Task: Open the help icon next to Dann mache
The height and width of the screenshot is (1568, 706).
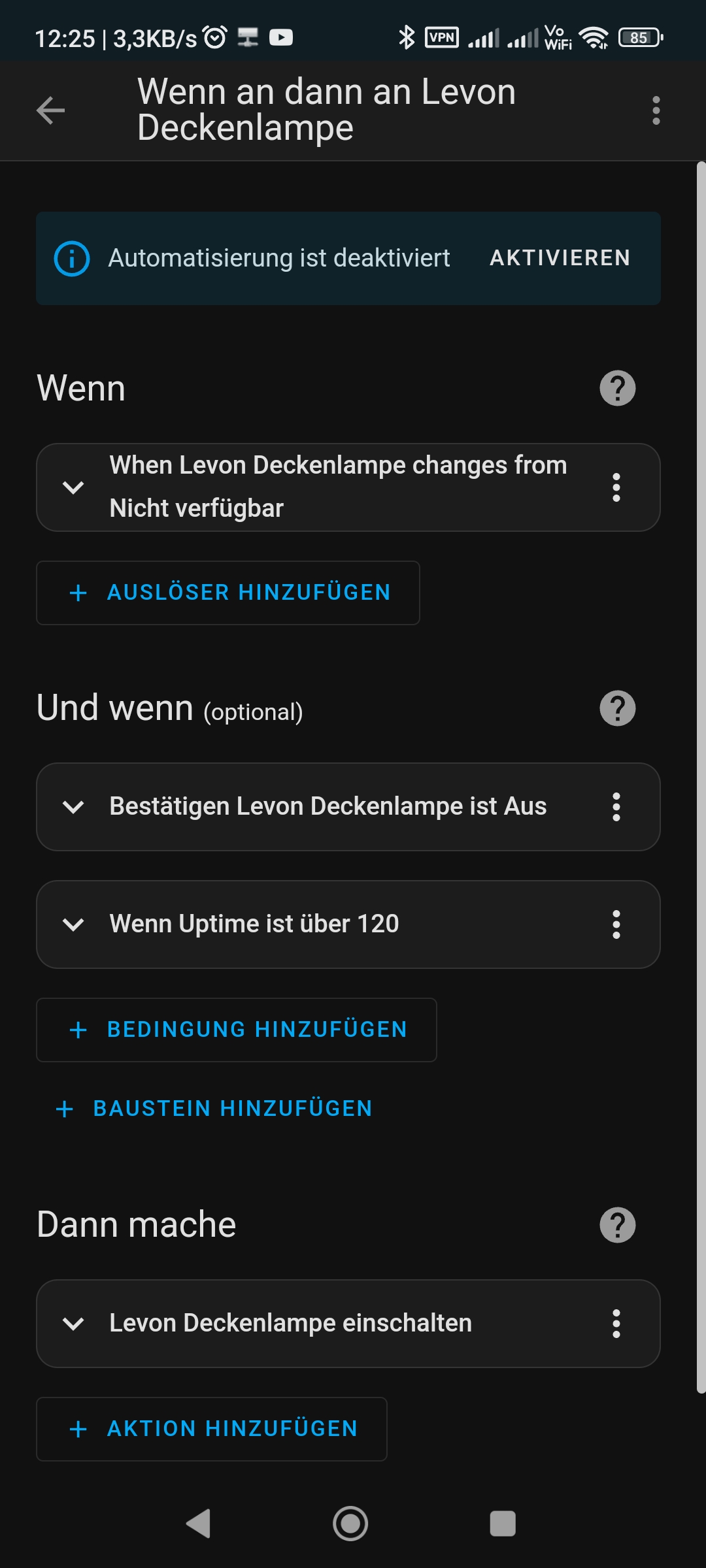Action: [x=617, y=1224]
